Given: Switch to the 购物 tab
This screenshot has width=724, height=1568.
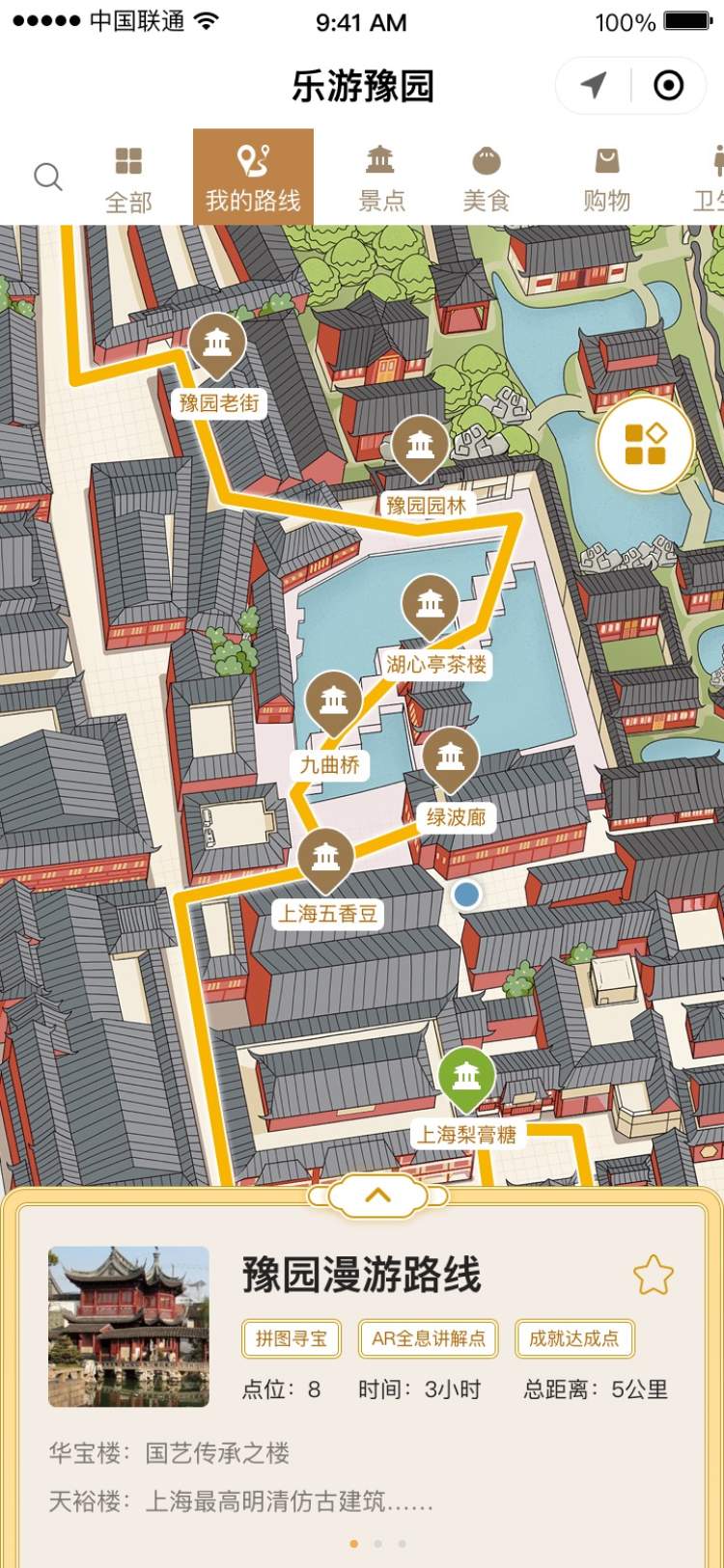Looking at the screenshot, I should pyautogui.click(x=606, y=180).
